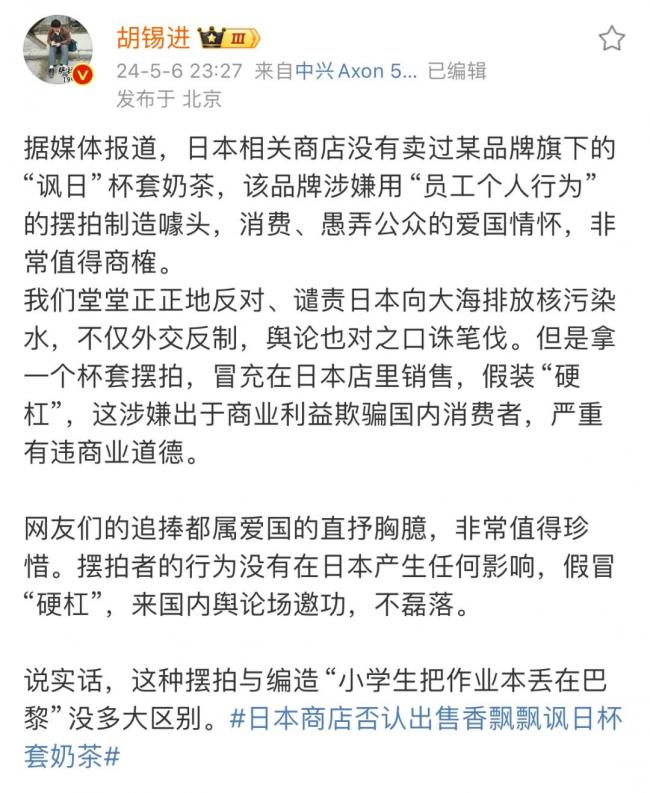Open the 中兴Axon source link
The image size is (650, 793).
pyautogui.click(x=354, y=71)
